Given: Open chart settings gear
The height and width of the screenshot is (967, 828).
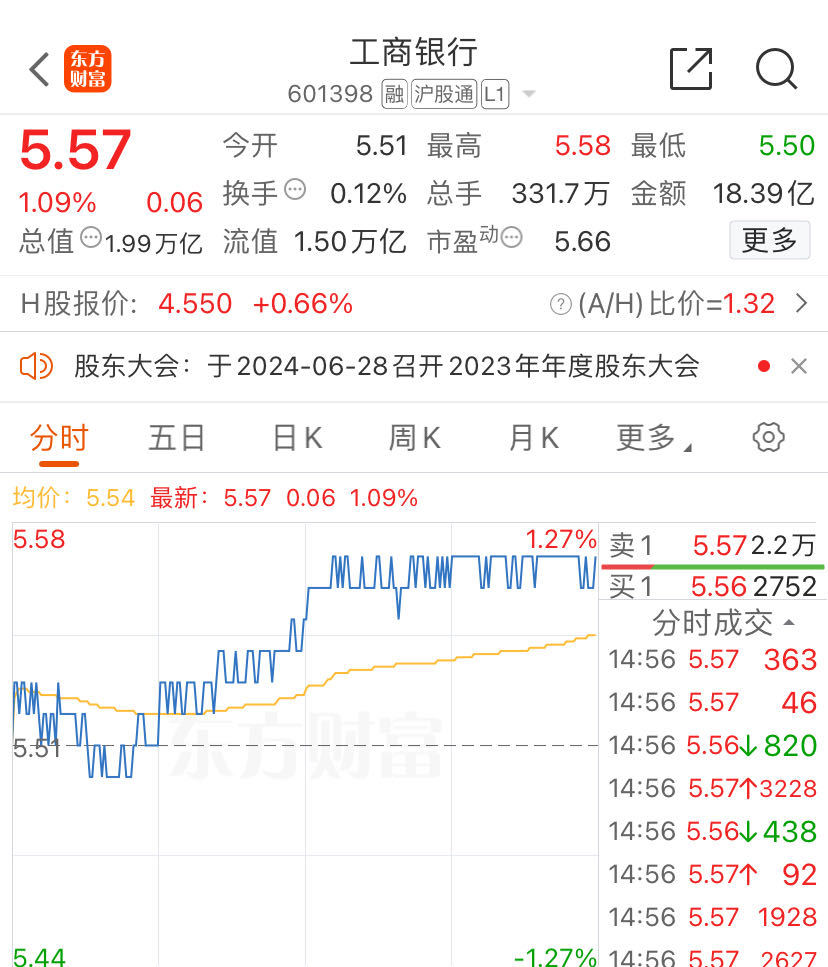Looking at the screenshot, I should tap(768, 437).
